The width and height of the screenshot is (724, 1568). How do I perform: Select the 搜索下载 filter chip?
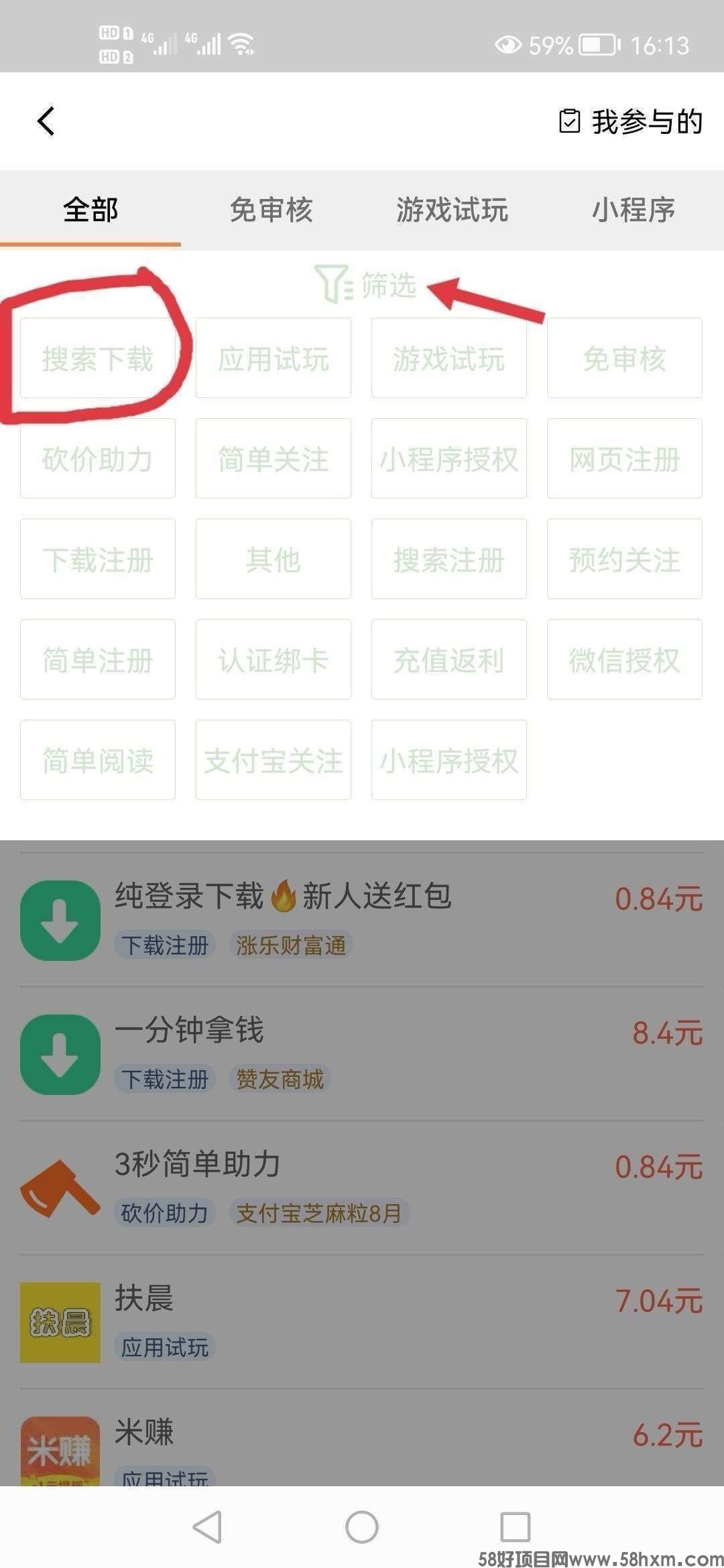[x=98, y=358]
